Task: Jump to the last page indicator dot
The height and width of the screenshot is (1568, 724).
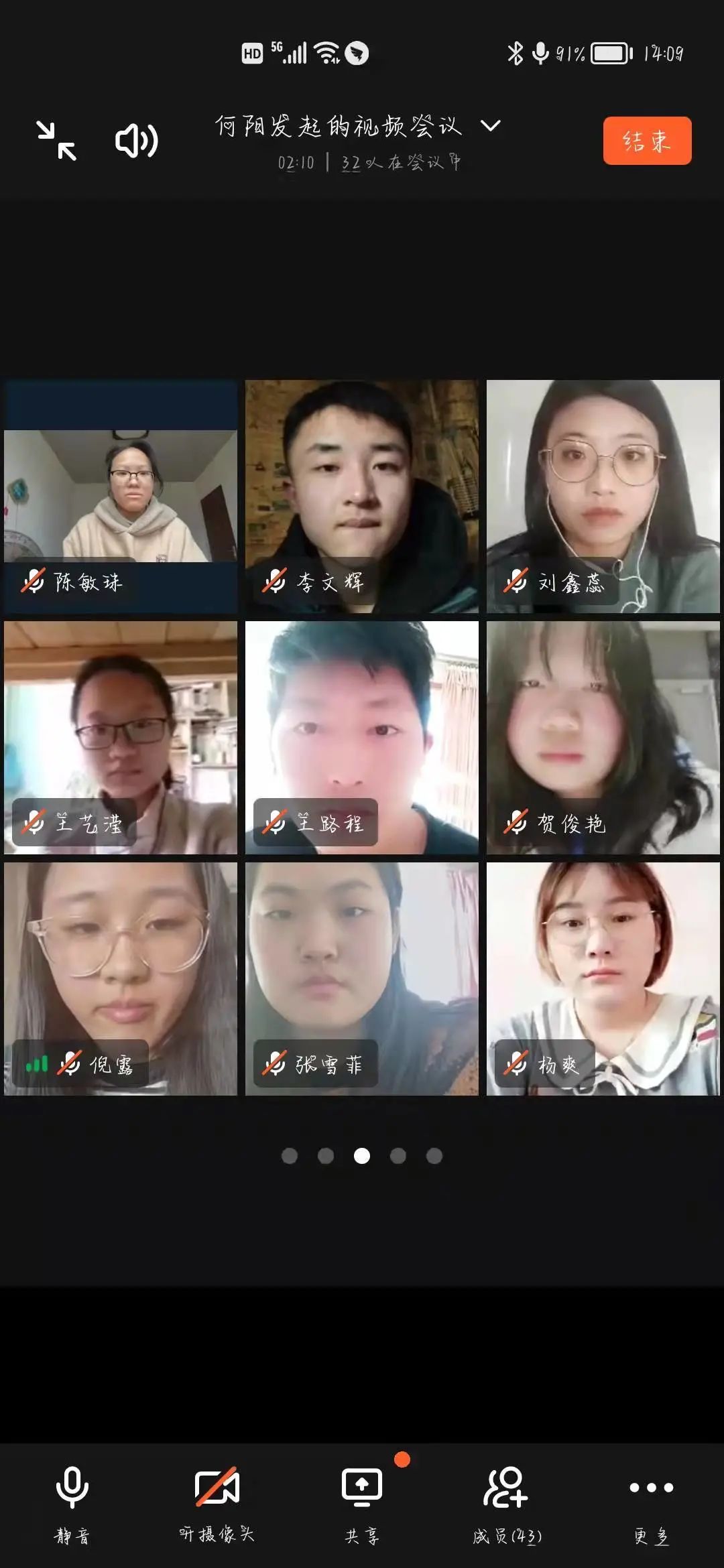Action: coord(434,1156)
